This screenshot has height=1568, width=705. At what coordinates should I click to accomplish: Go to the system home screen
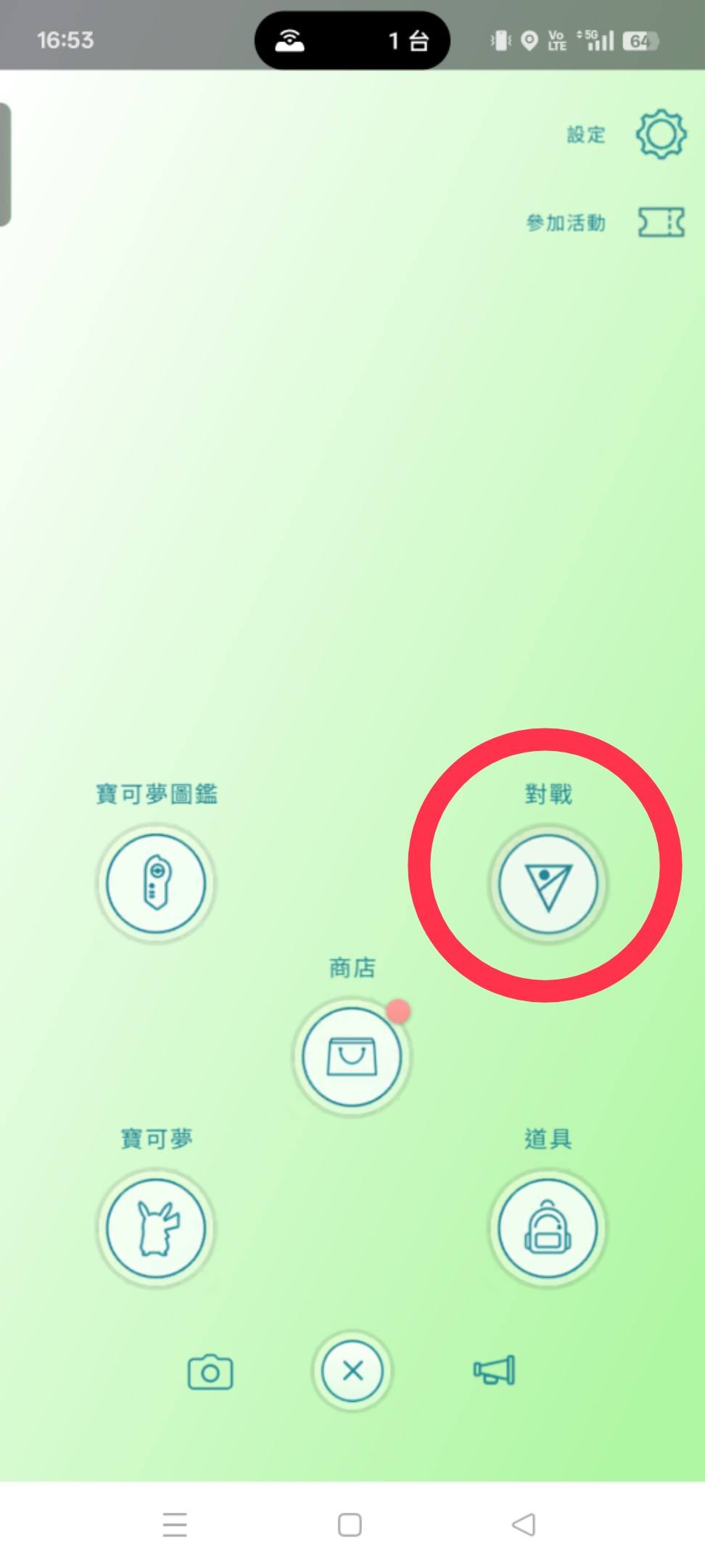(350, 1524)
